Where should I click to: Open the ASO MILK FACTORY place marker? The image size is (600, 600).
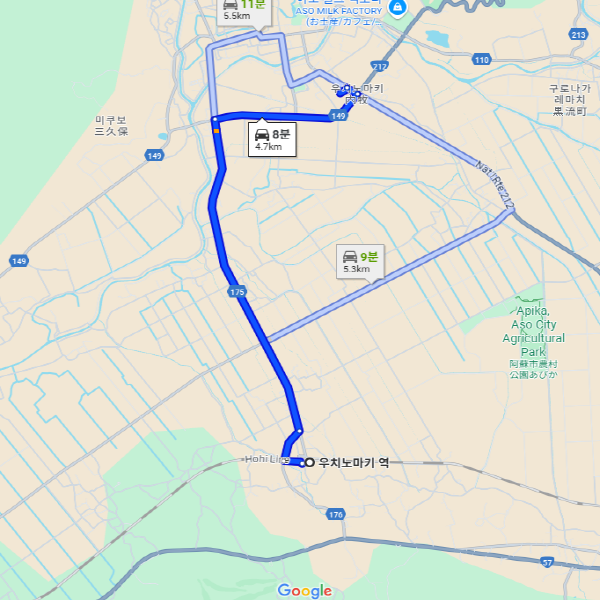pyautogui.click(x=399, y=8)
